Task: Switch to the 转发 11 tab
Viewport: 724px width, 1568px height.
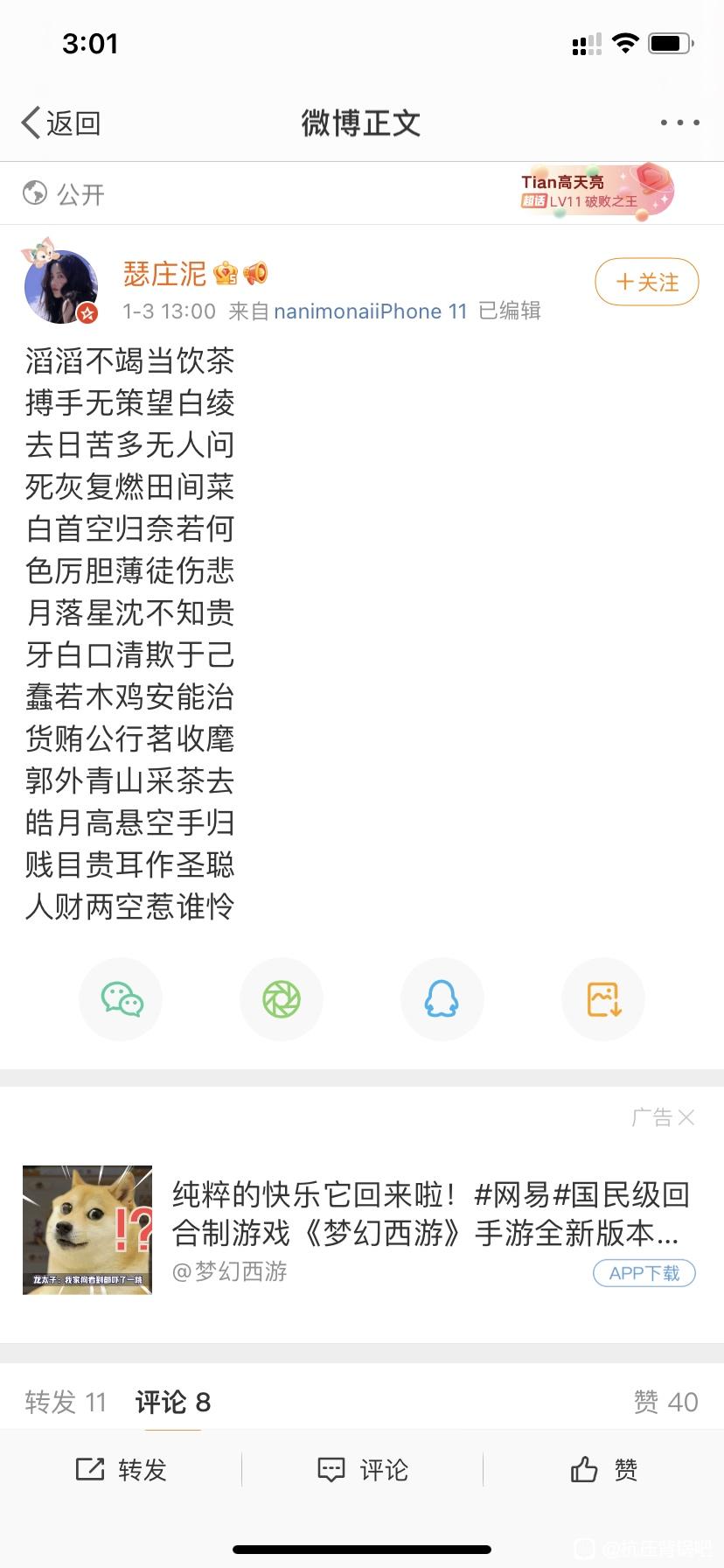Action: coord(66,1402)
